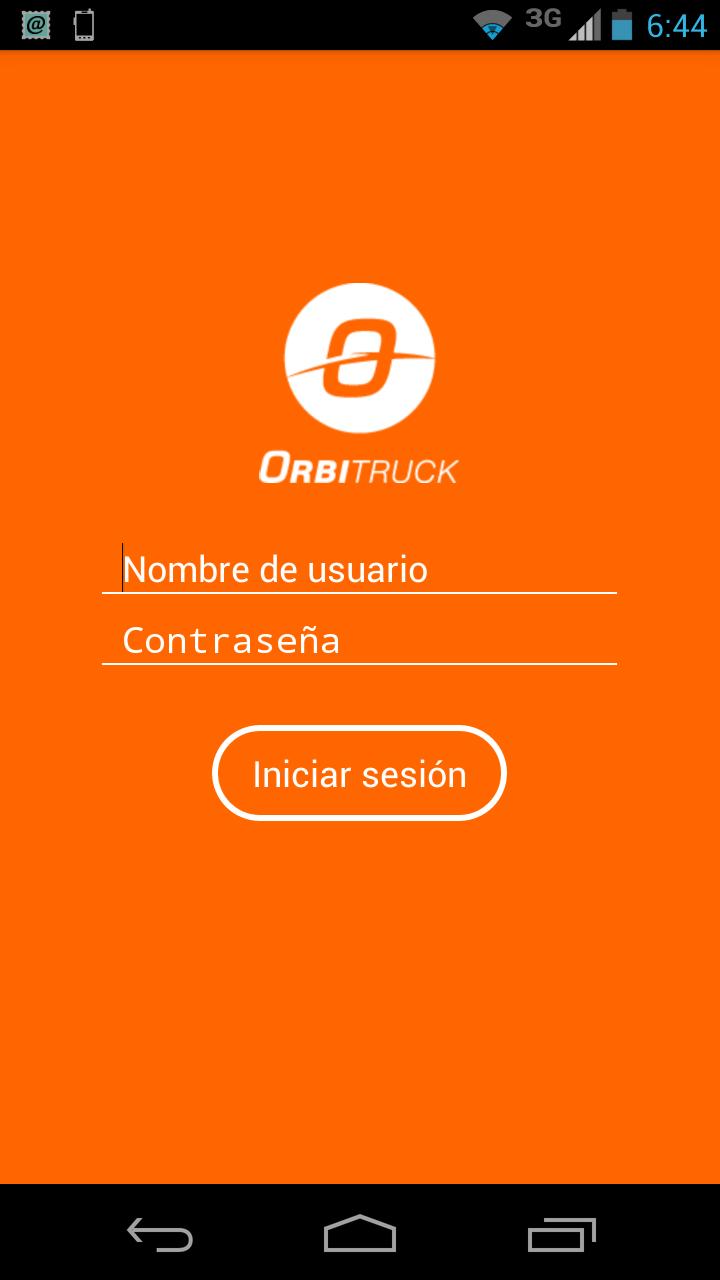Tap the cellular signal strength bars
This screenshot has height=1280, width=720.
tap(584, 25)
